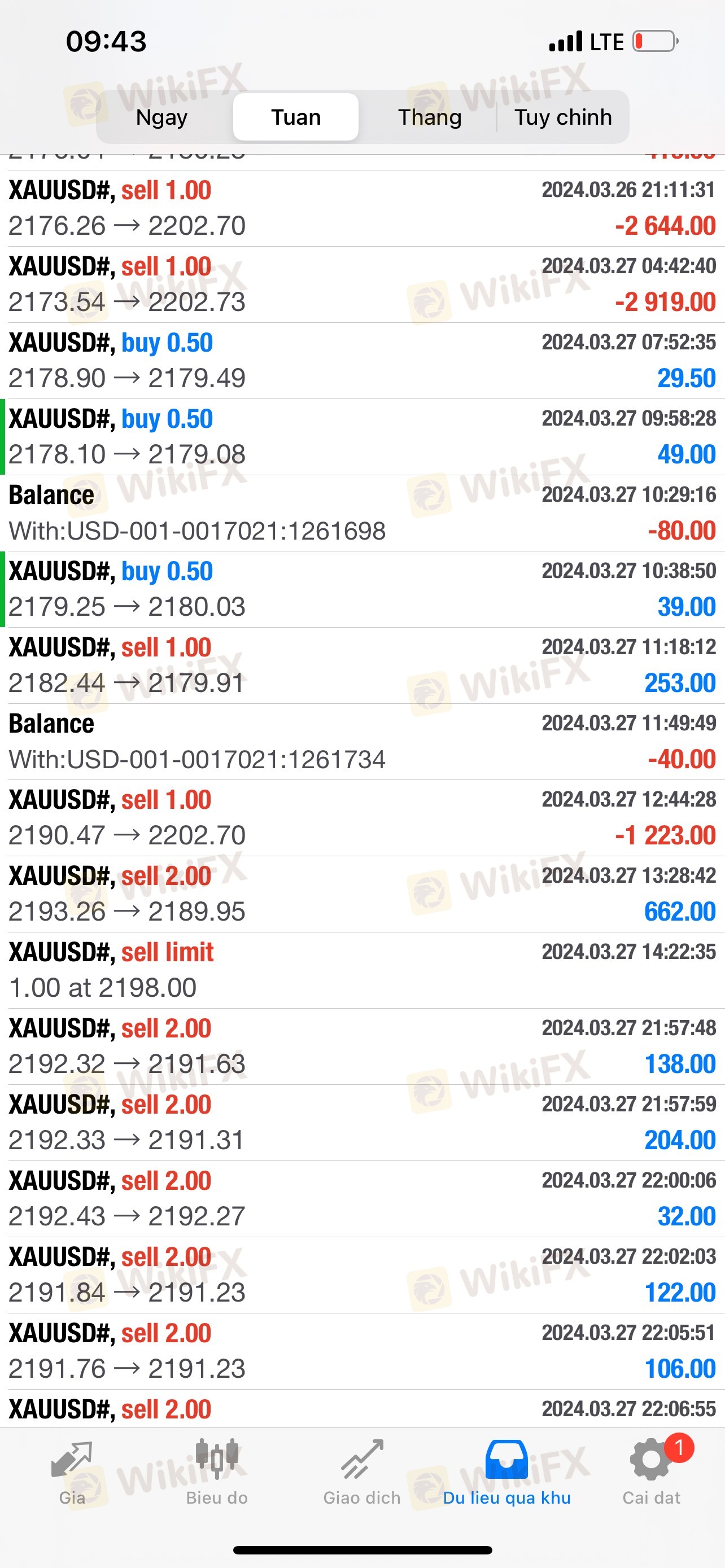725x1568 pixels.
Task: Select the Tuan period filter
Action: click(296, 117)
